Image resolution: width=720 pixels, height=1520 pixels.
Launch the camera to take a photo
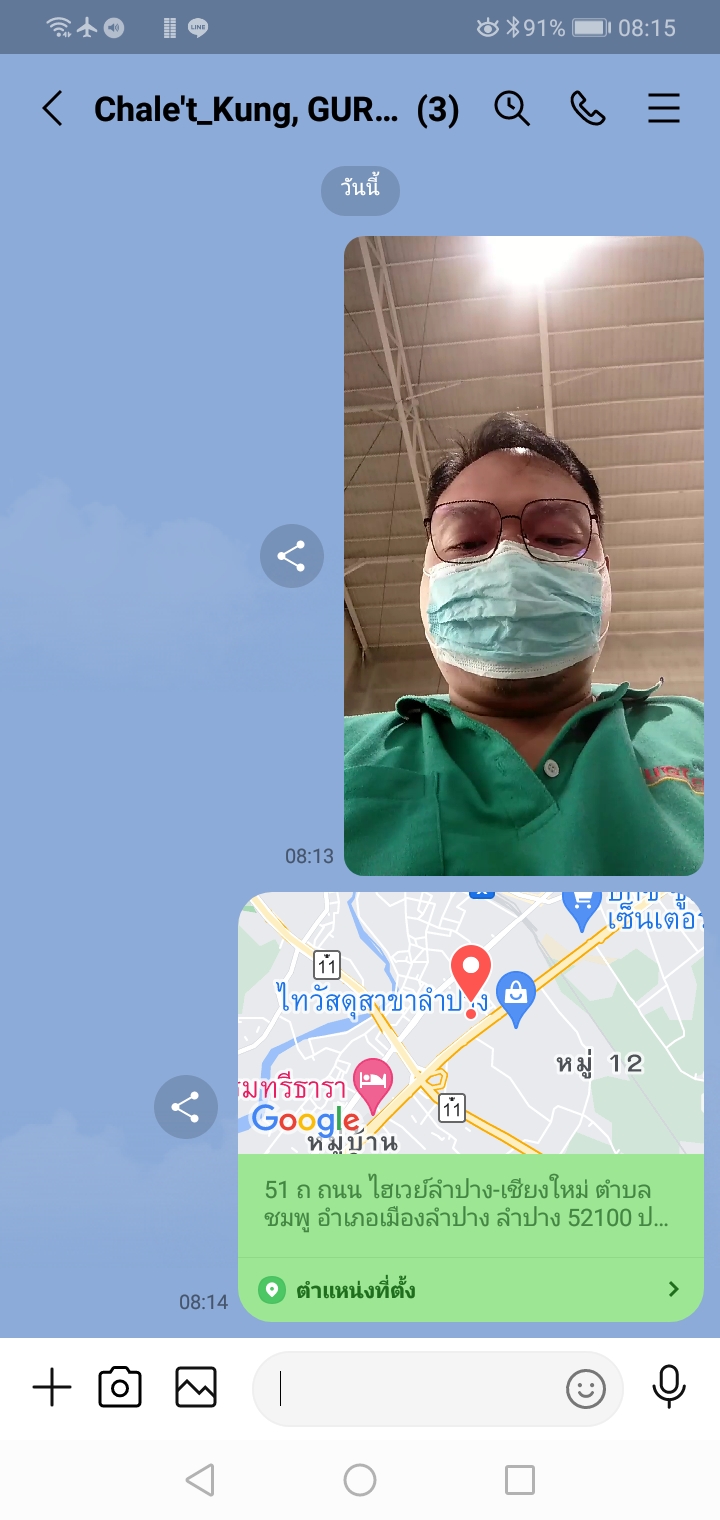120,1388
